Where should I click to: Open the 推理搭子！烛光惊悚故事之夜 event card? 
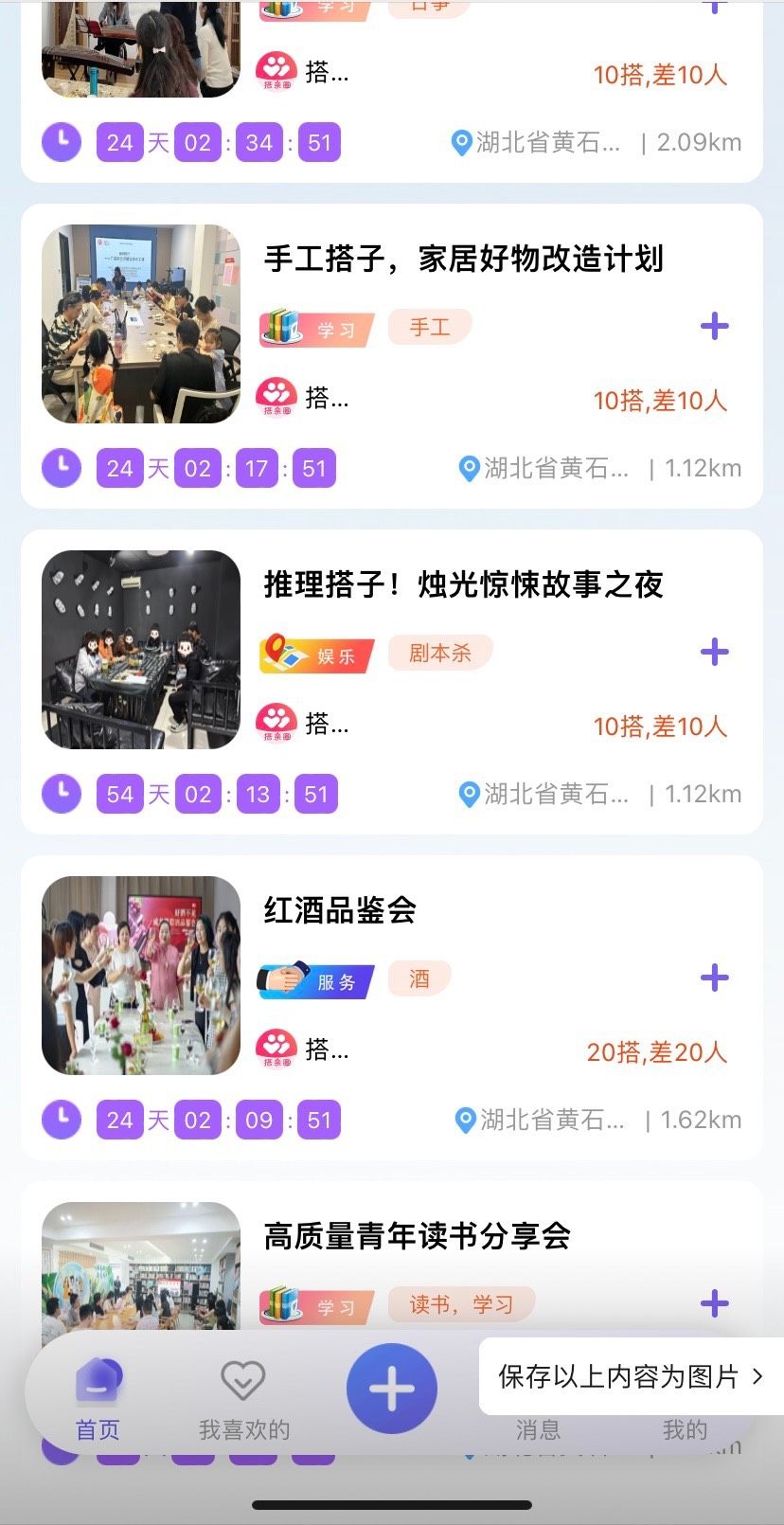click(463, 584)
